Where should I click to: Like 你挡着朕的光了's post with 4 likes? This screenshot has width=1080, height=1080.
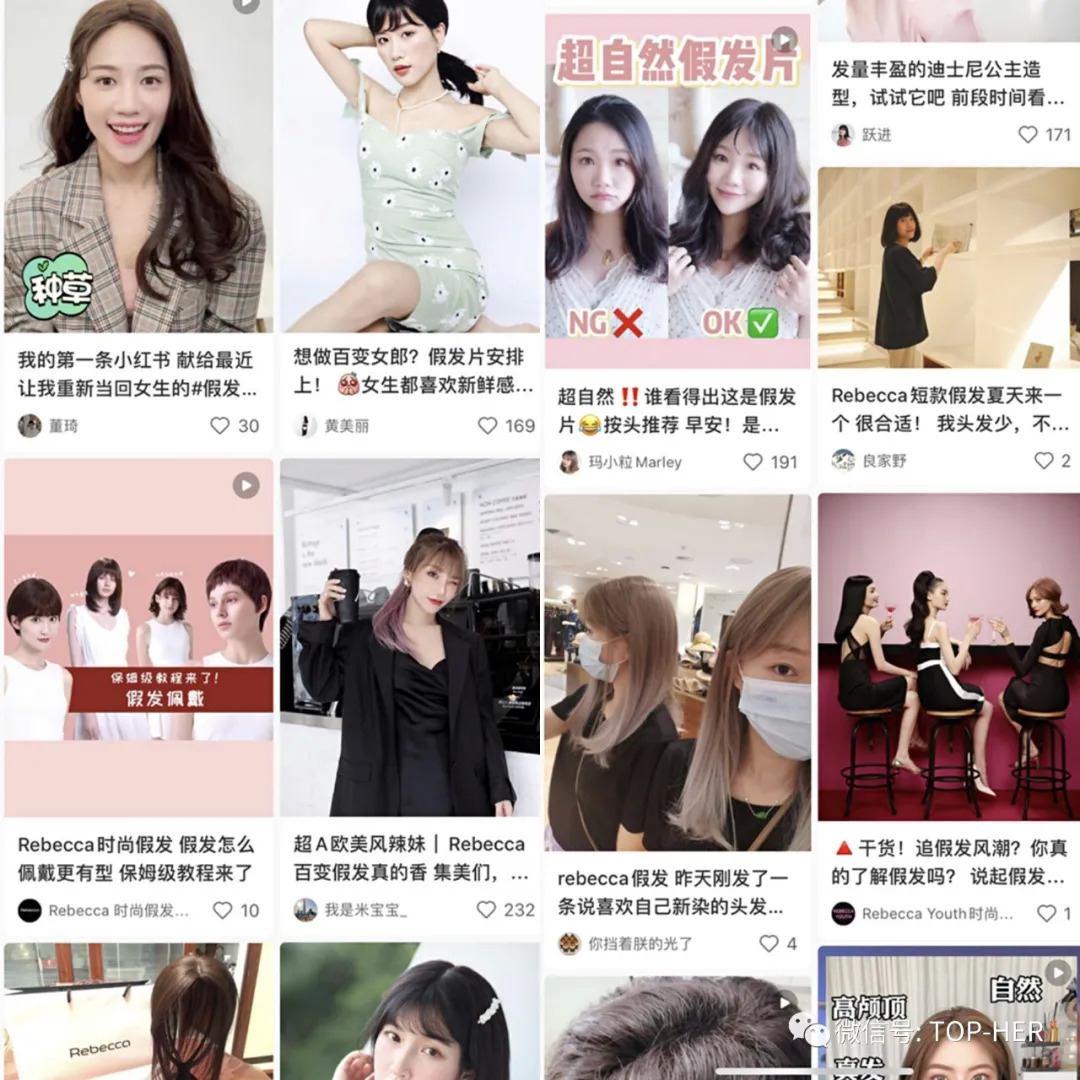pos(768,943)
